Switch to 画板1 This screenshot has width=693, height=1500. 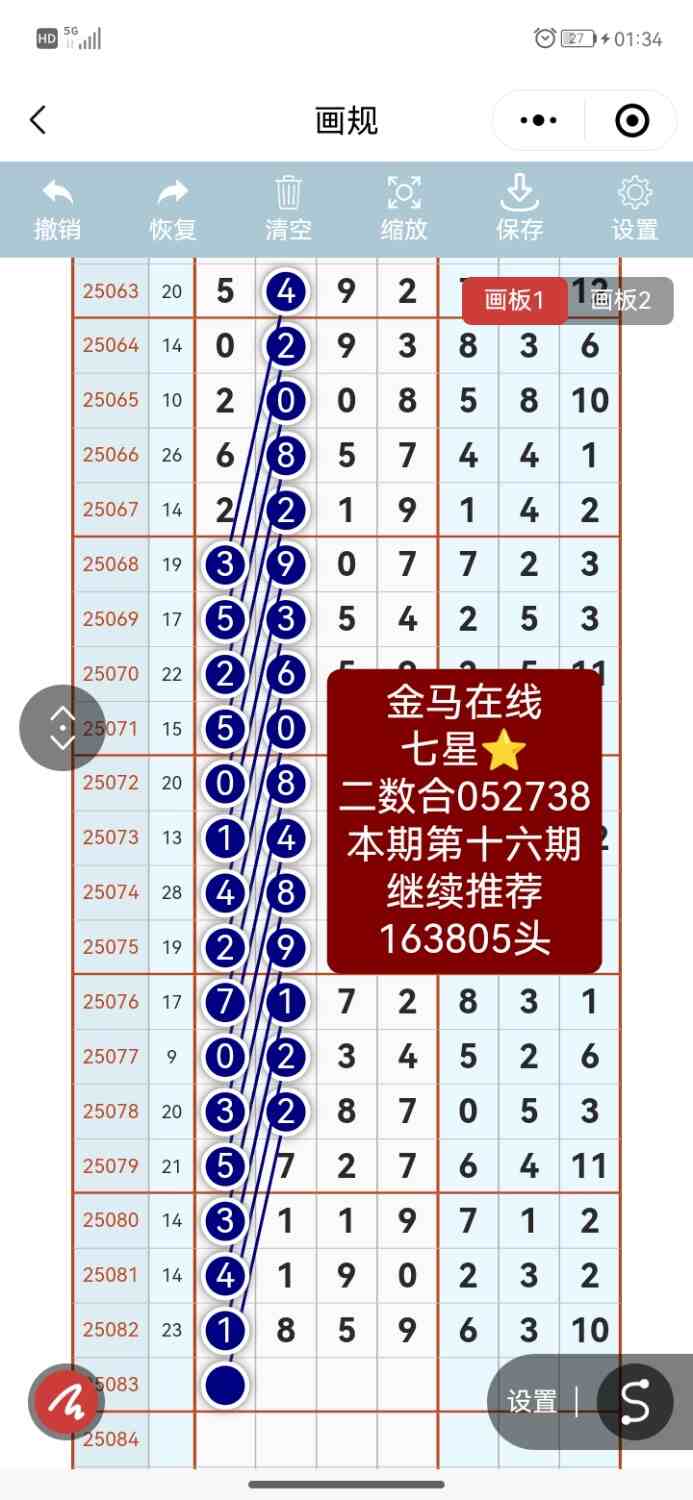click(x=513, y=301)
